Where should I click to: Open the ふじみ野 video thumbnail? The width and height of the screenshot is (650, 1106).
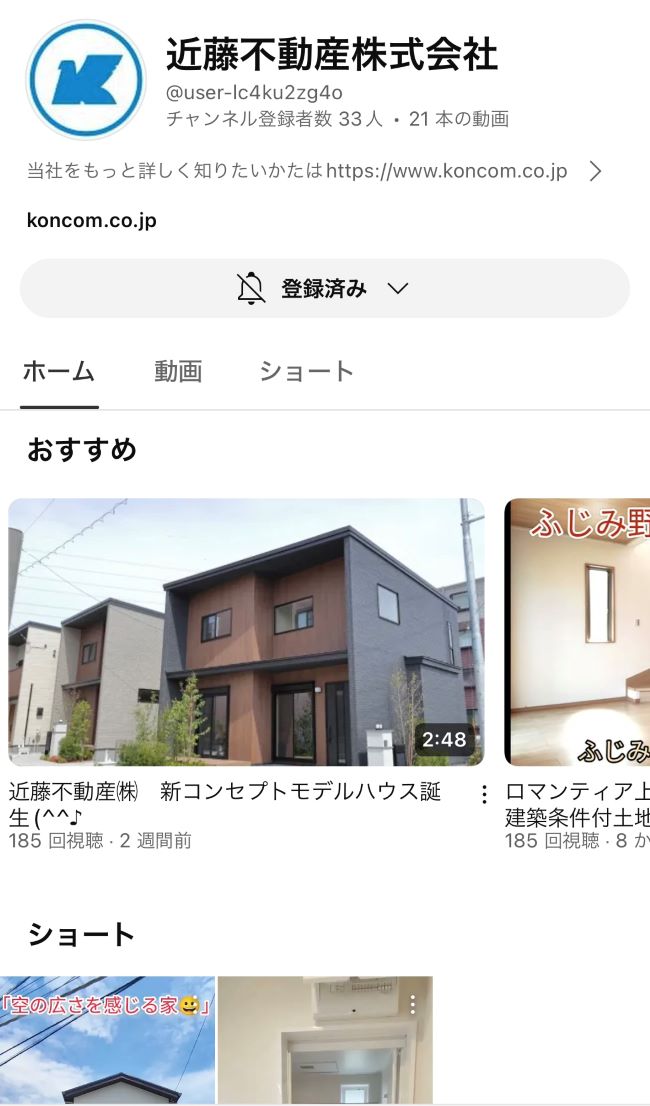[x=578, y=632]
